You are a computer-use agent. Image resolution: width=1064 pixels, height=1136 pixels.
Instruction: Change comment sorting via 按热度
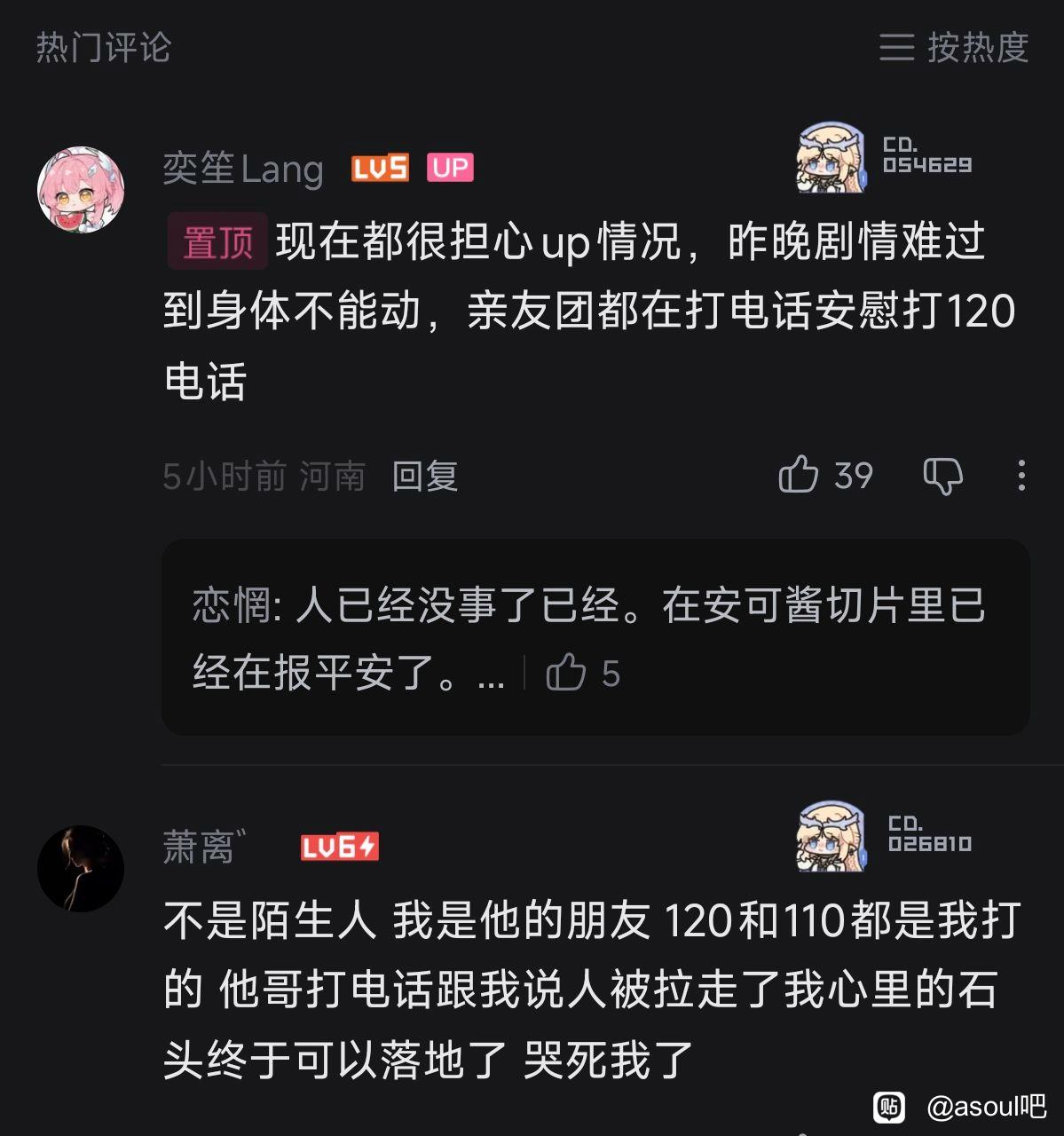point(954,47)
